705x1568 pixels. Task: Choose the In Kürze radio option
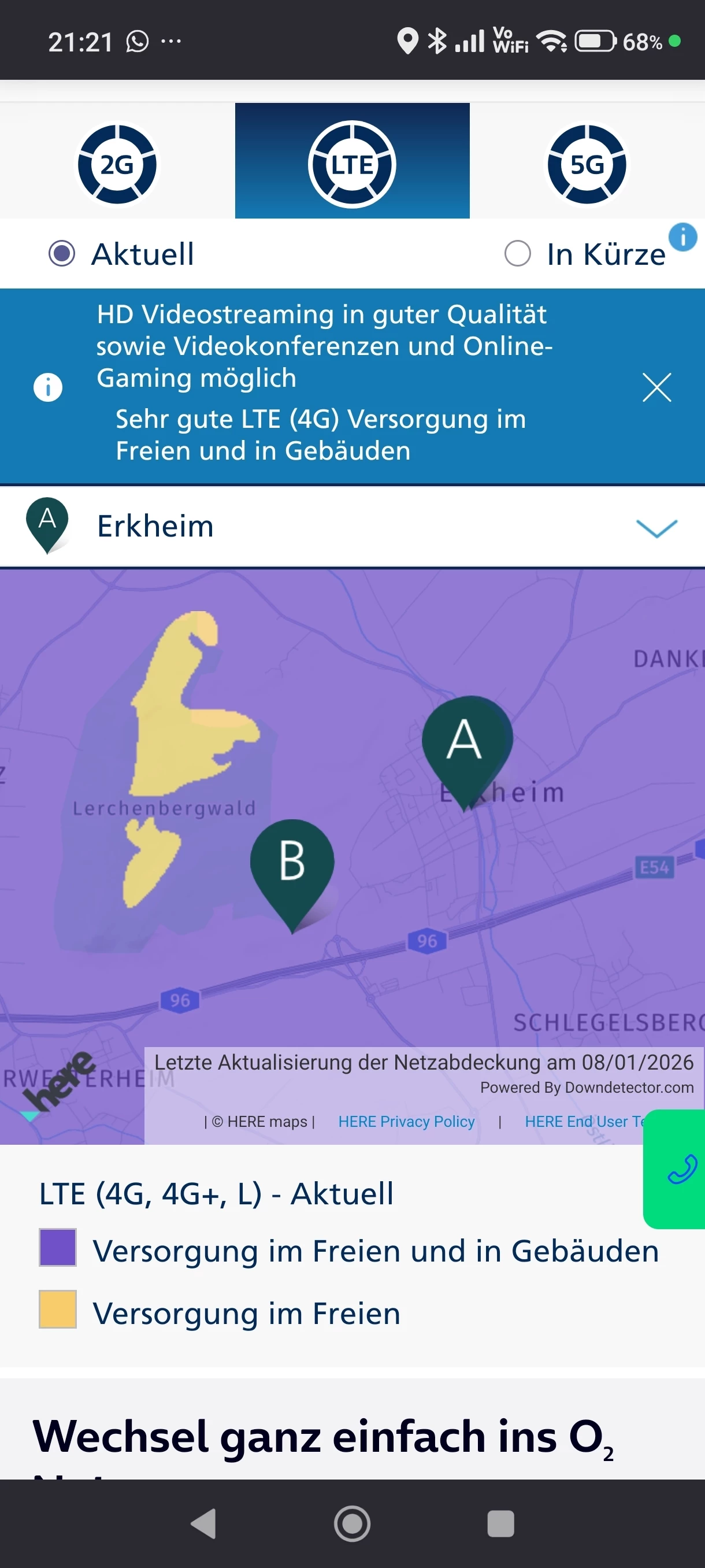coord(518,253)
